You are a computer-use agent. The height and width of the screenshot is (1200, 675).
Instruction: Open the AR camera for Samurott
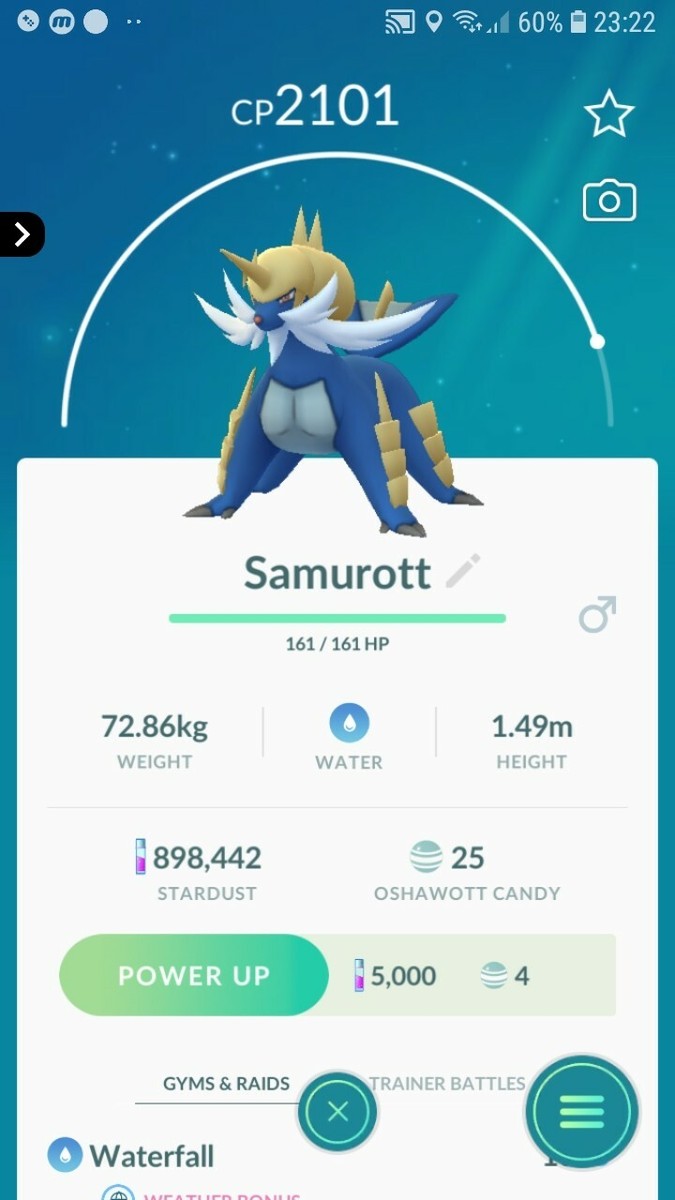pos(609,201)
